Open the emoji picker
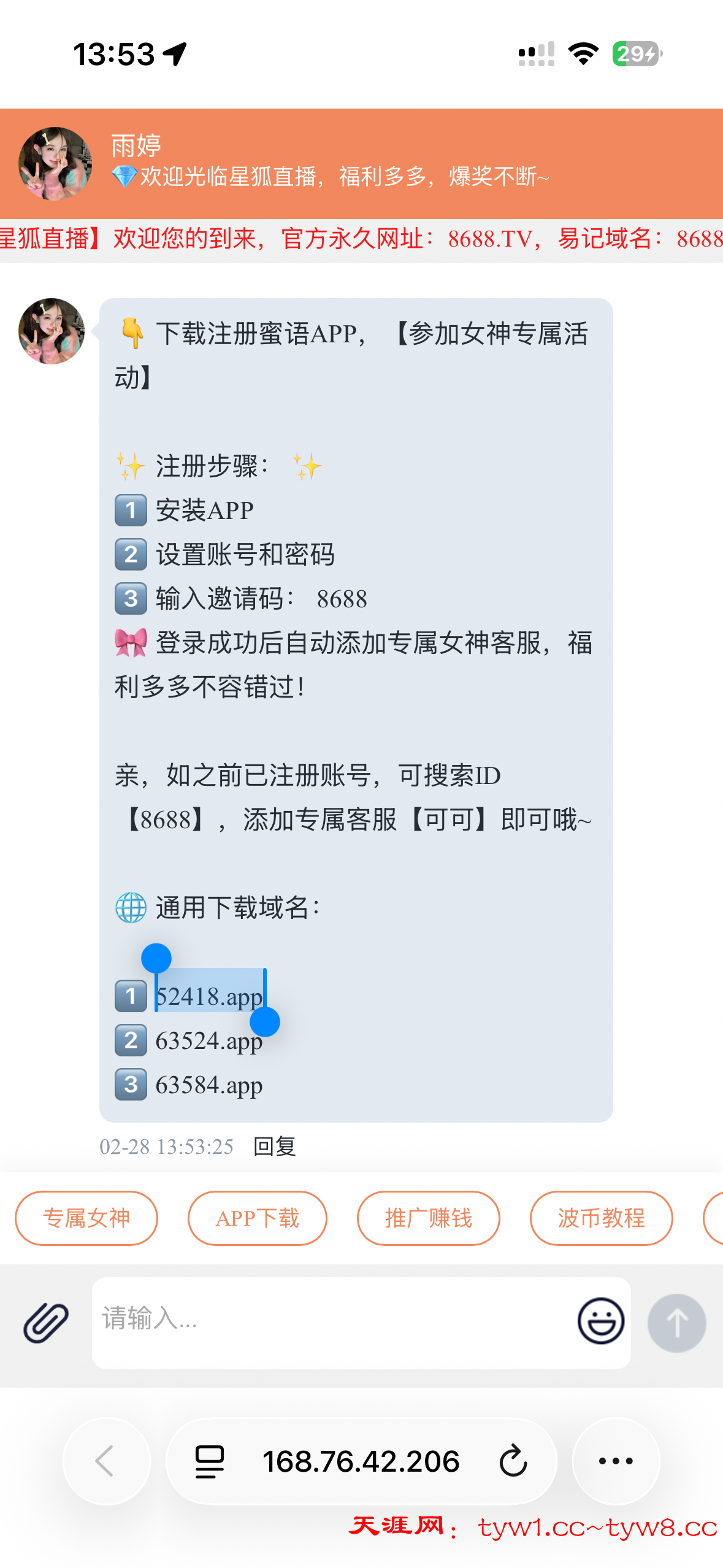Viewport: 723px width, 1568px height. coord(600,1321)
